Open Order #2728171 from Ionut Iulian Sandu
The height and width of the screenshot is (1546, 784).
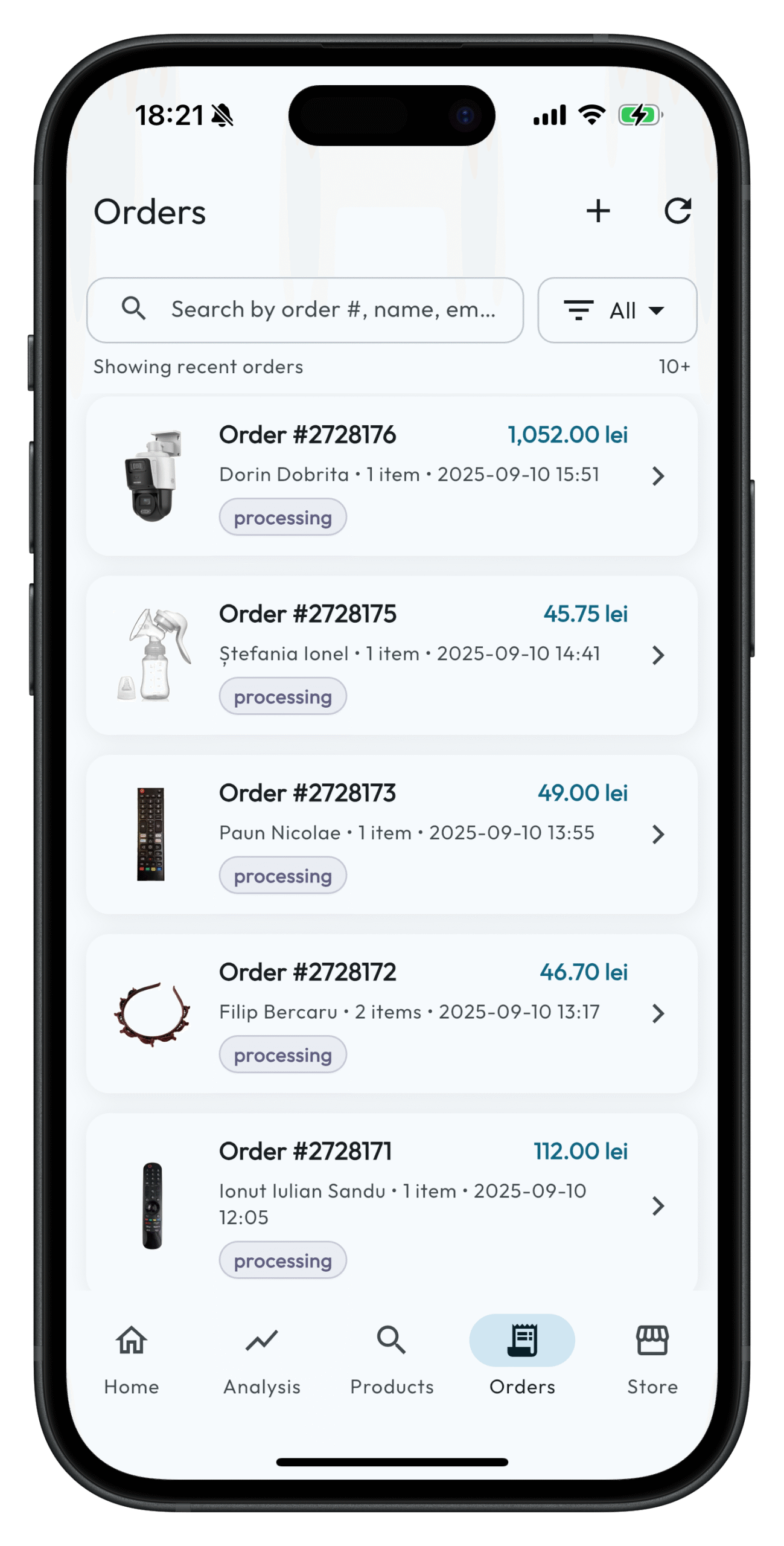coord(391,1205)
